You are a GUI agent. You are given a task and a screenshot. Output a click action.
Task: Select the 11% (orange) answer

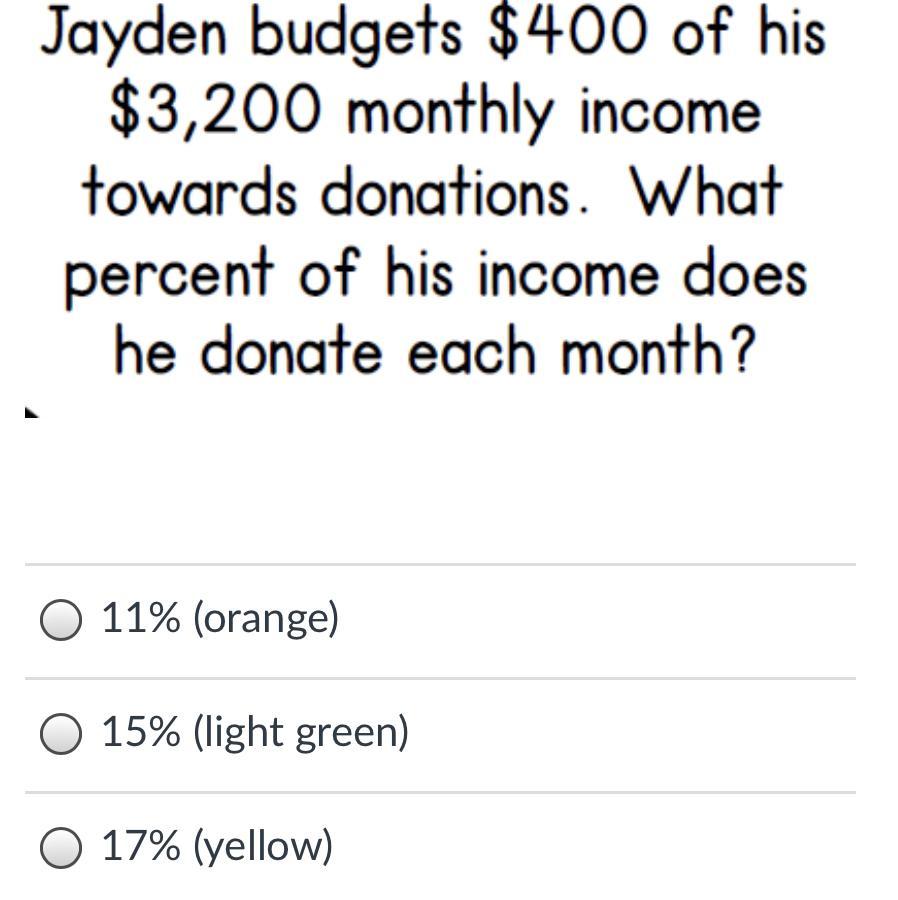(x=61, y=620)
